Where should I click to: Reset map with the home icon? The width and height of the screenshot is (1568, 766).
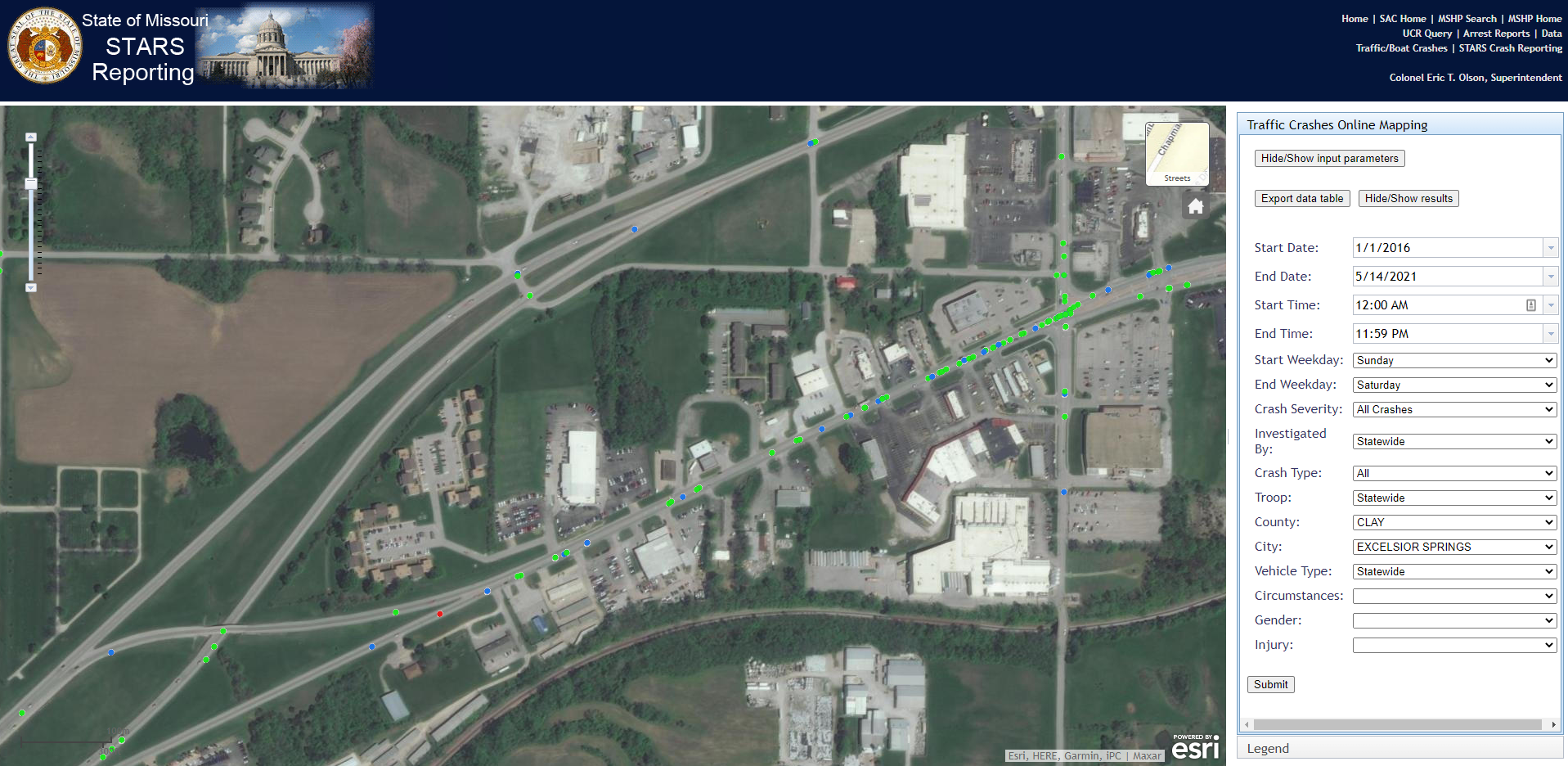coord(1195,206)
